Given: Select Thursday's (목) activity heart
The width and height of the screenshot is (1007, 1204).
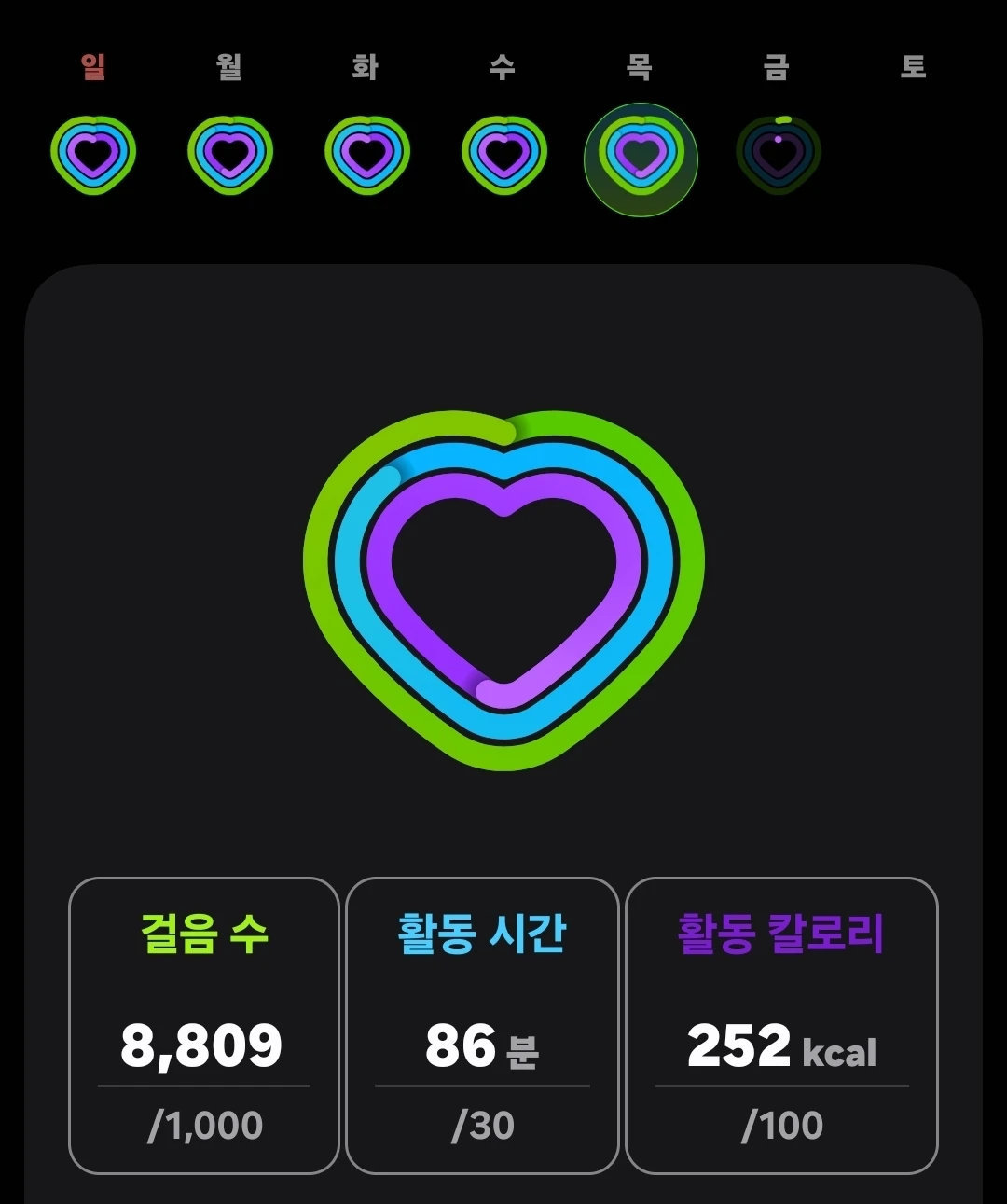Looking at the screenshot, I should [641, 159].
